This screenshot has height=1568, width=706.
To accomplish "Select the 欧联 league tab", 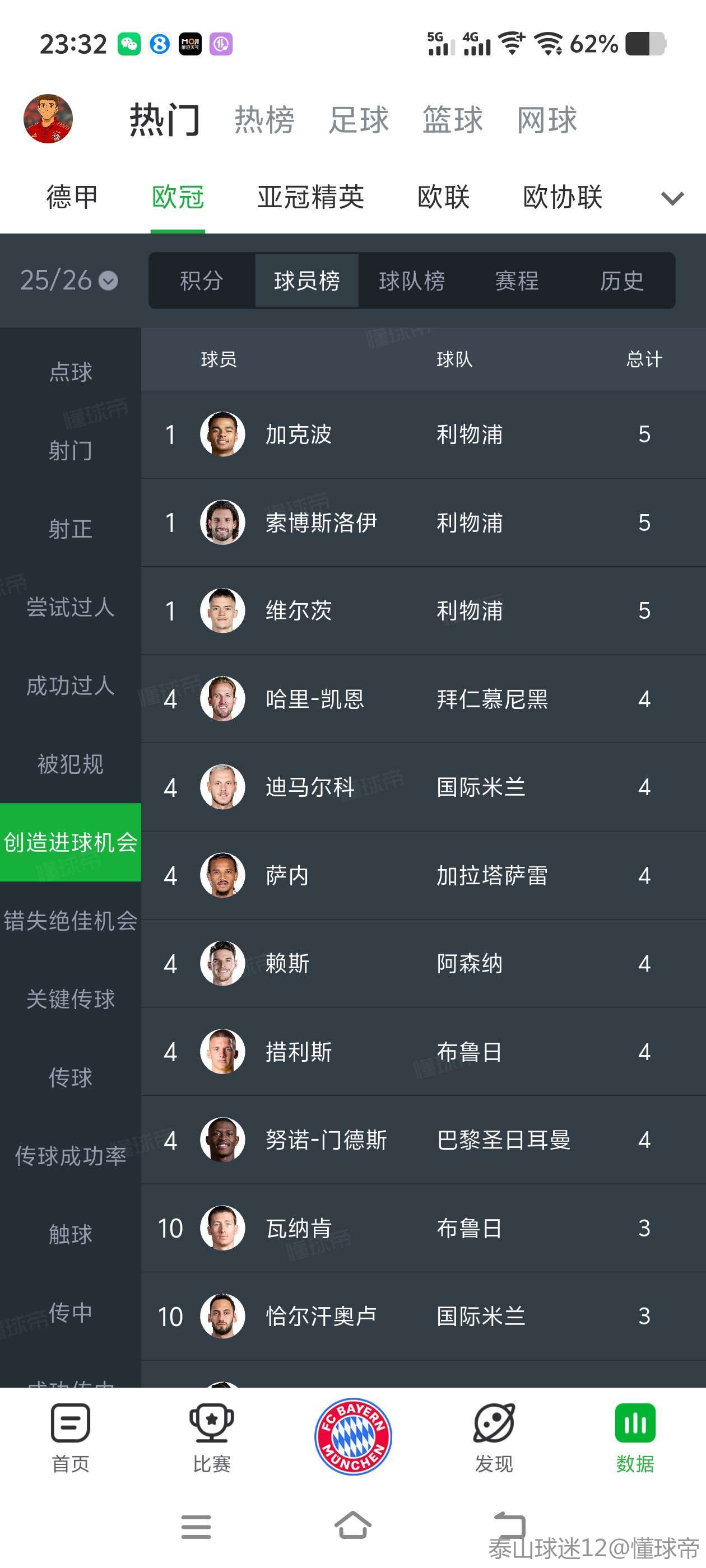I will [443, 197].
